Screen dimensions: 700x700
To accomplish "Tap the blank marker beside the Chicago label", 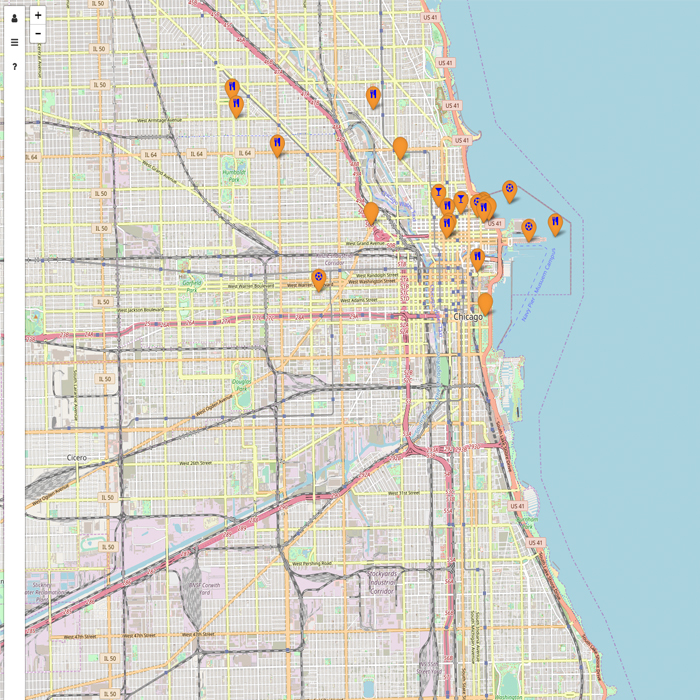I will [x=485, y=302].
